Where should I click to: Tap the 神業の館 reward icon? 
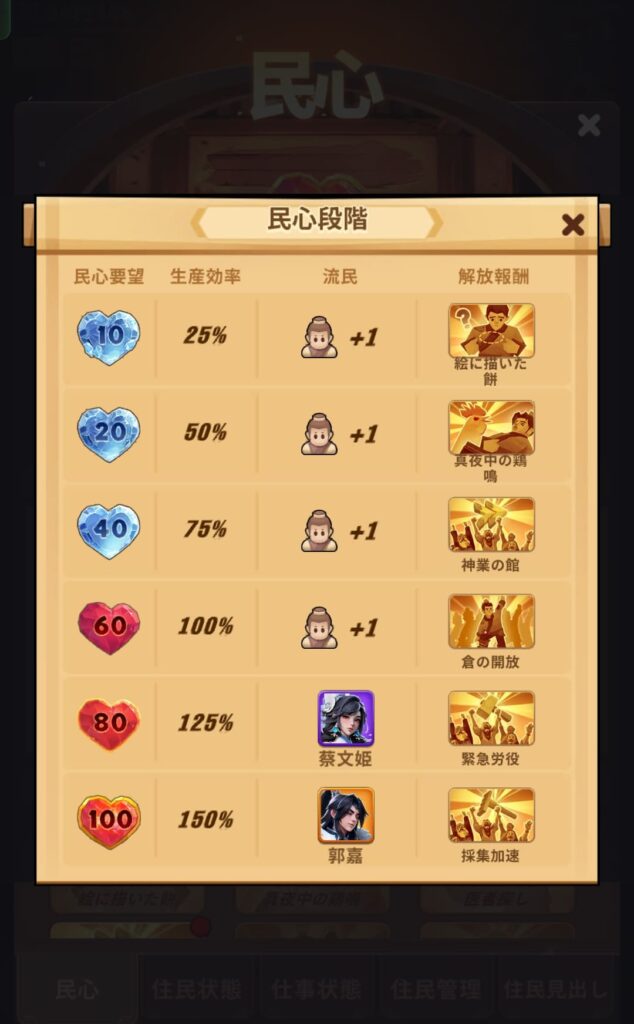[491, 525]
